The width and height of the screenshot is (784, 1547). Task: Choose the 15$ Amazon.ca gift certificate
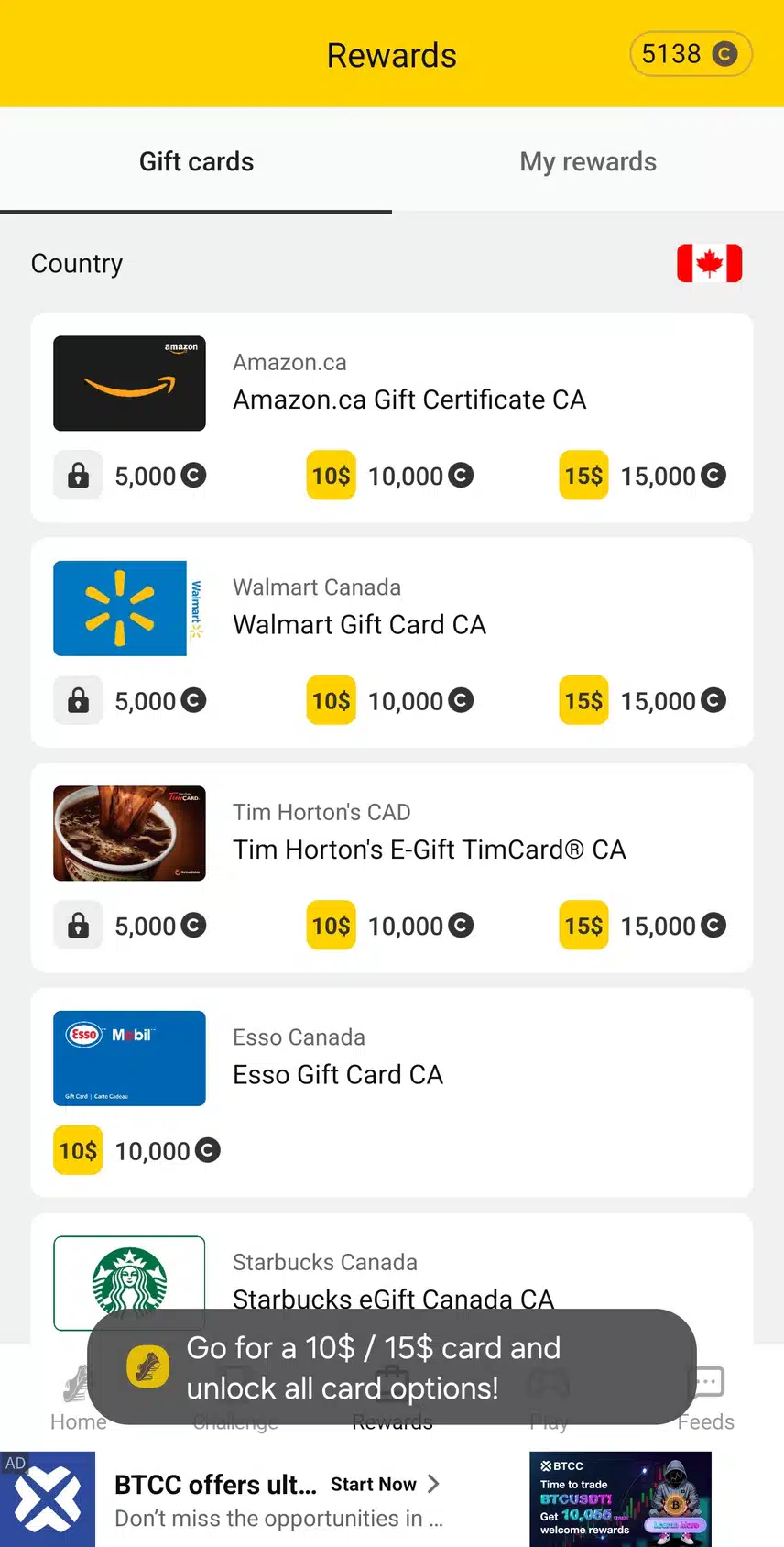[x=643, y=477]
